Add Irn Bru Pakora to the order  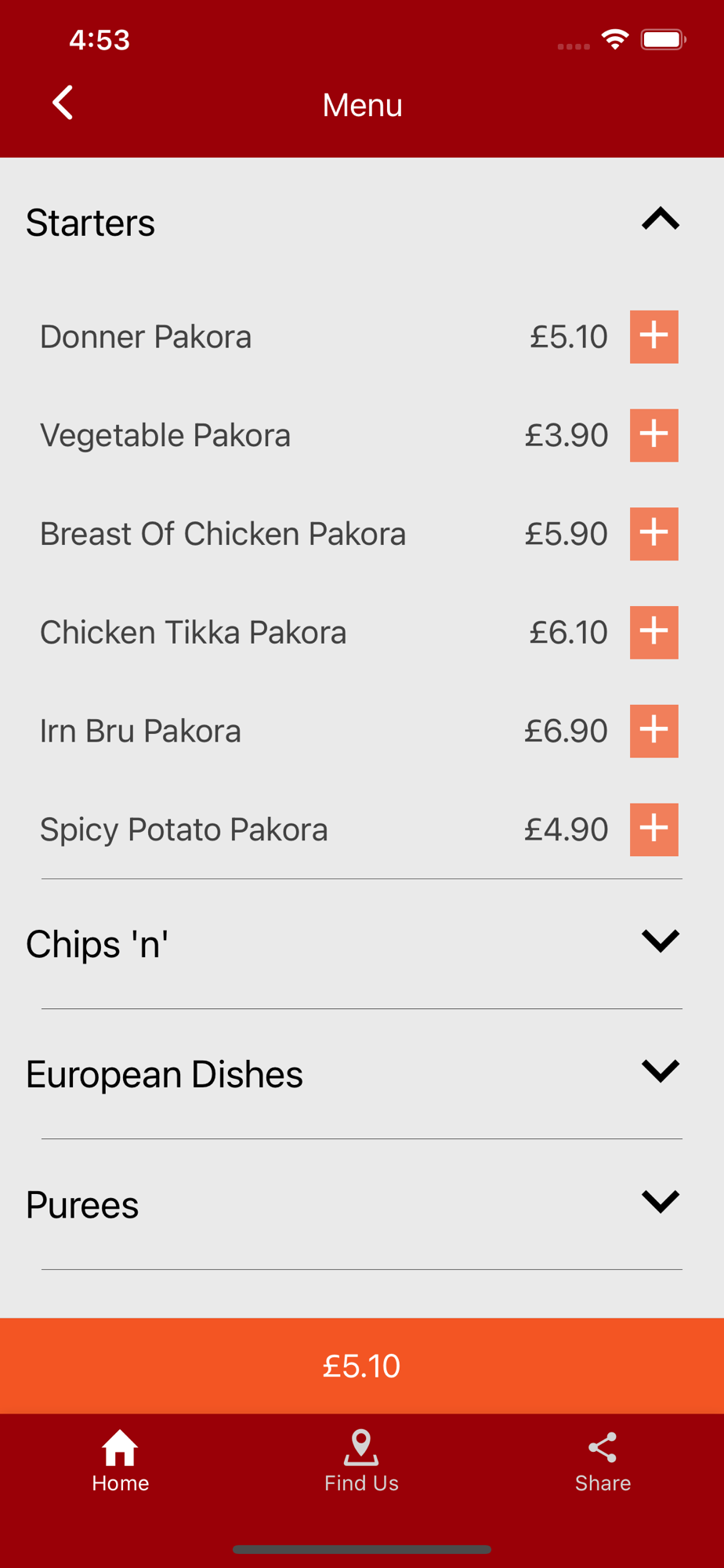pos(654,731)
